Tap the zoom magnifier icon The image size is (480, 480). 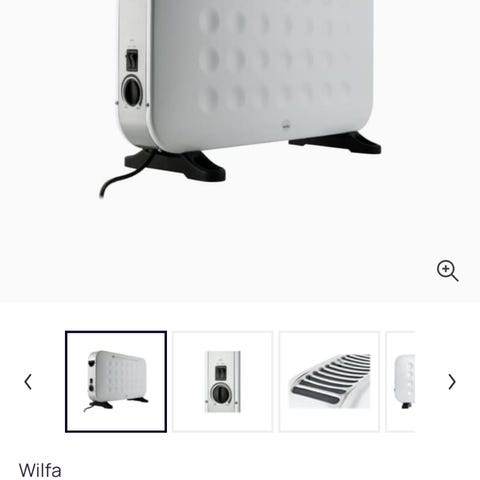(448, 271)
